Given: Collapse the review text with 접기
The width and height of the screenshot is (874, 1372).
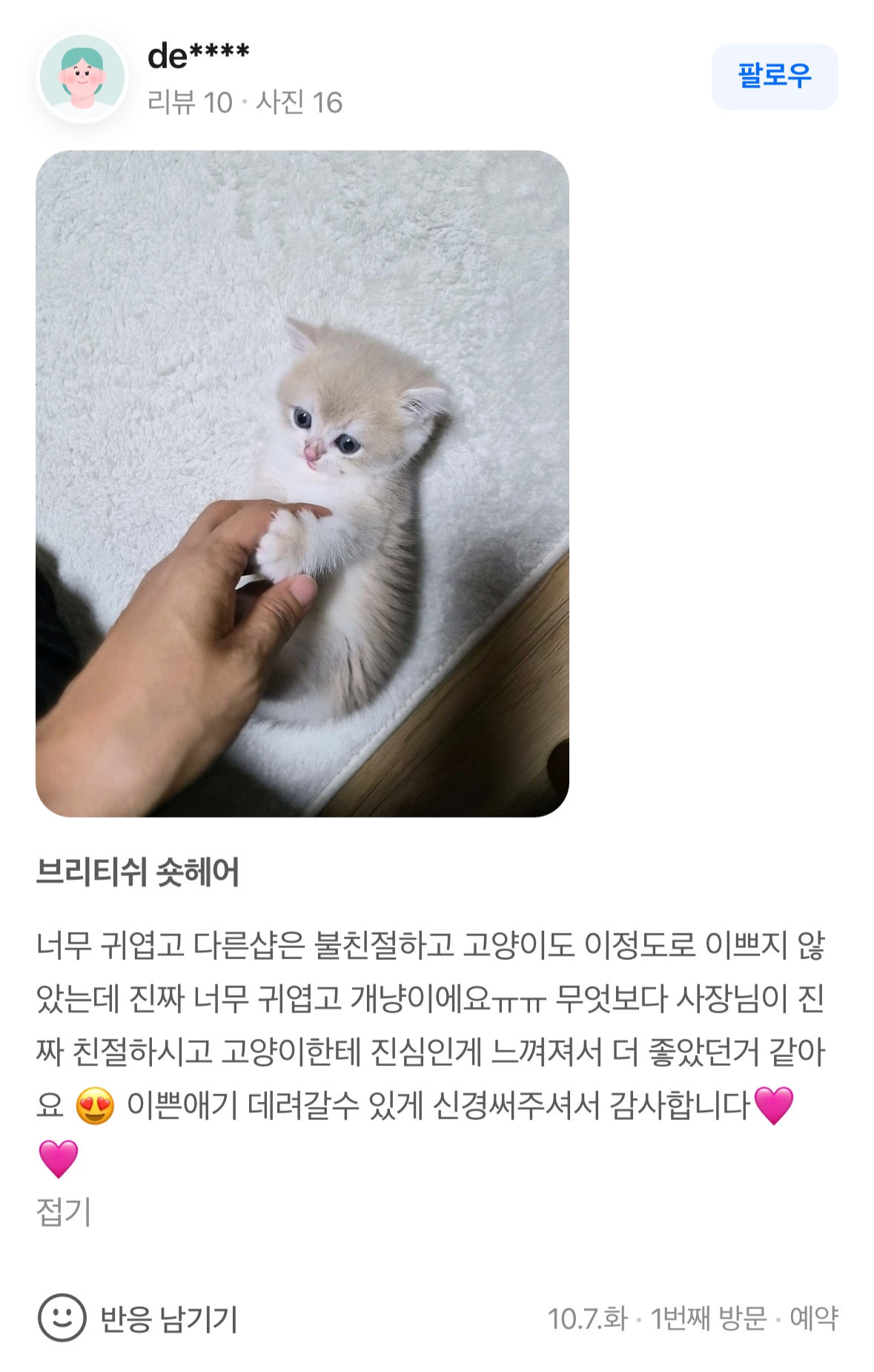Looking at the screenshot, I should 63,1213.
